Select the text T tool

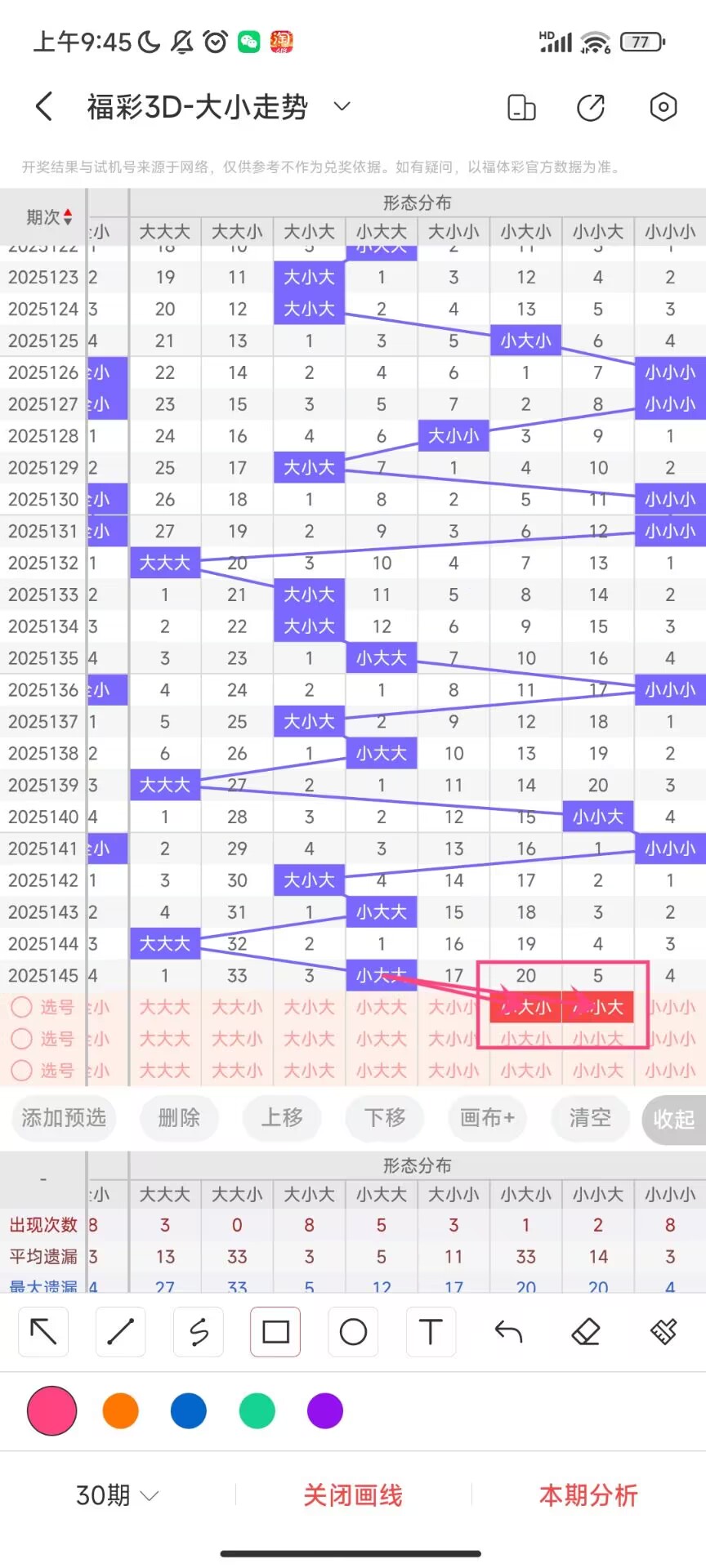click(x=430, y=1332)
